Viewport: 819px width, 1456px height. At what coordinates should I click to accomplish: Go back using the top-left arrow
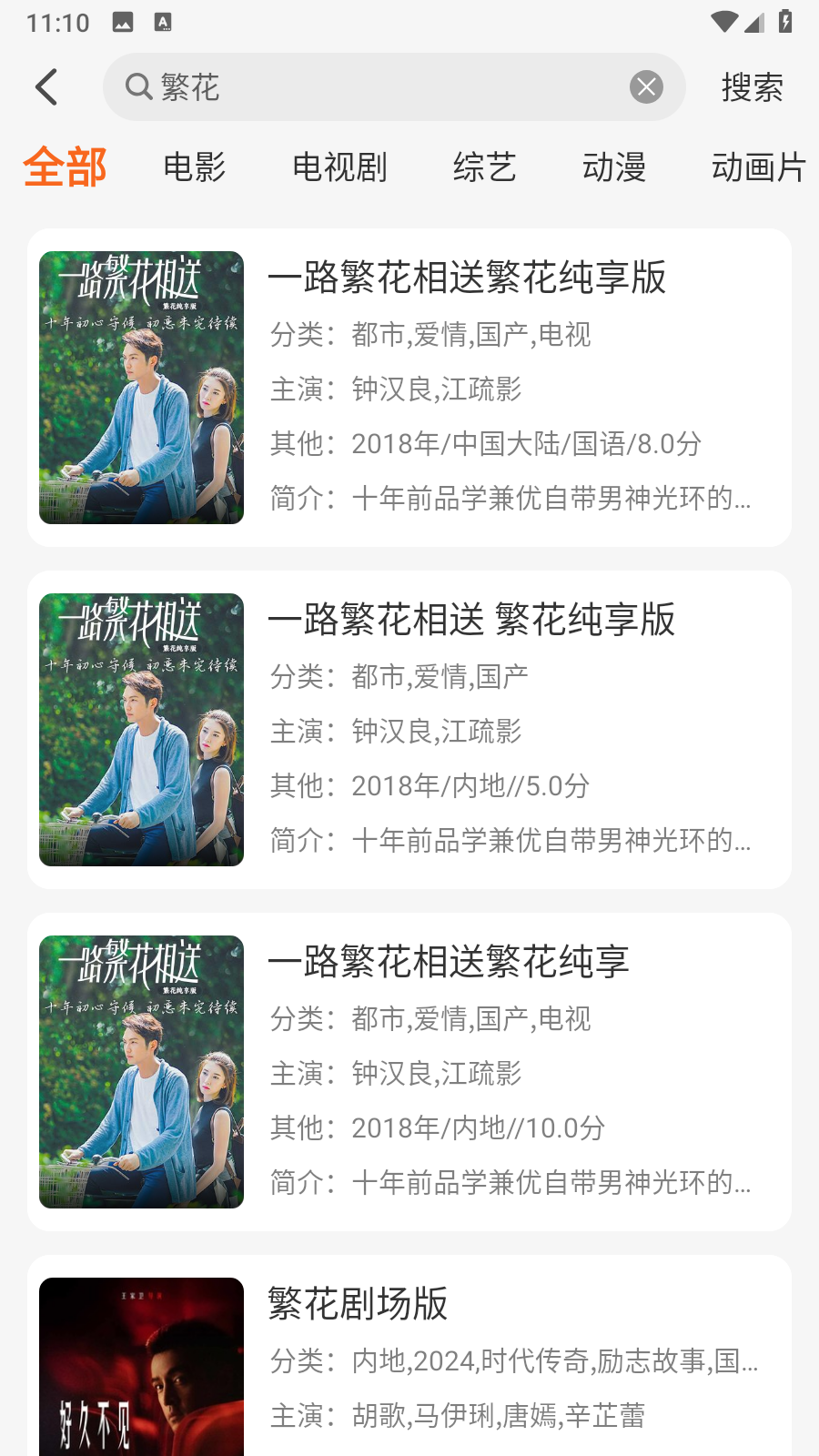(x=47, y=87)
